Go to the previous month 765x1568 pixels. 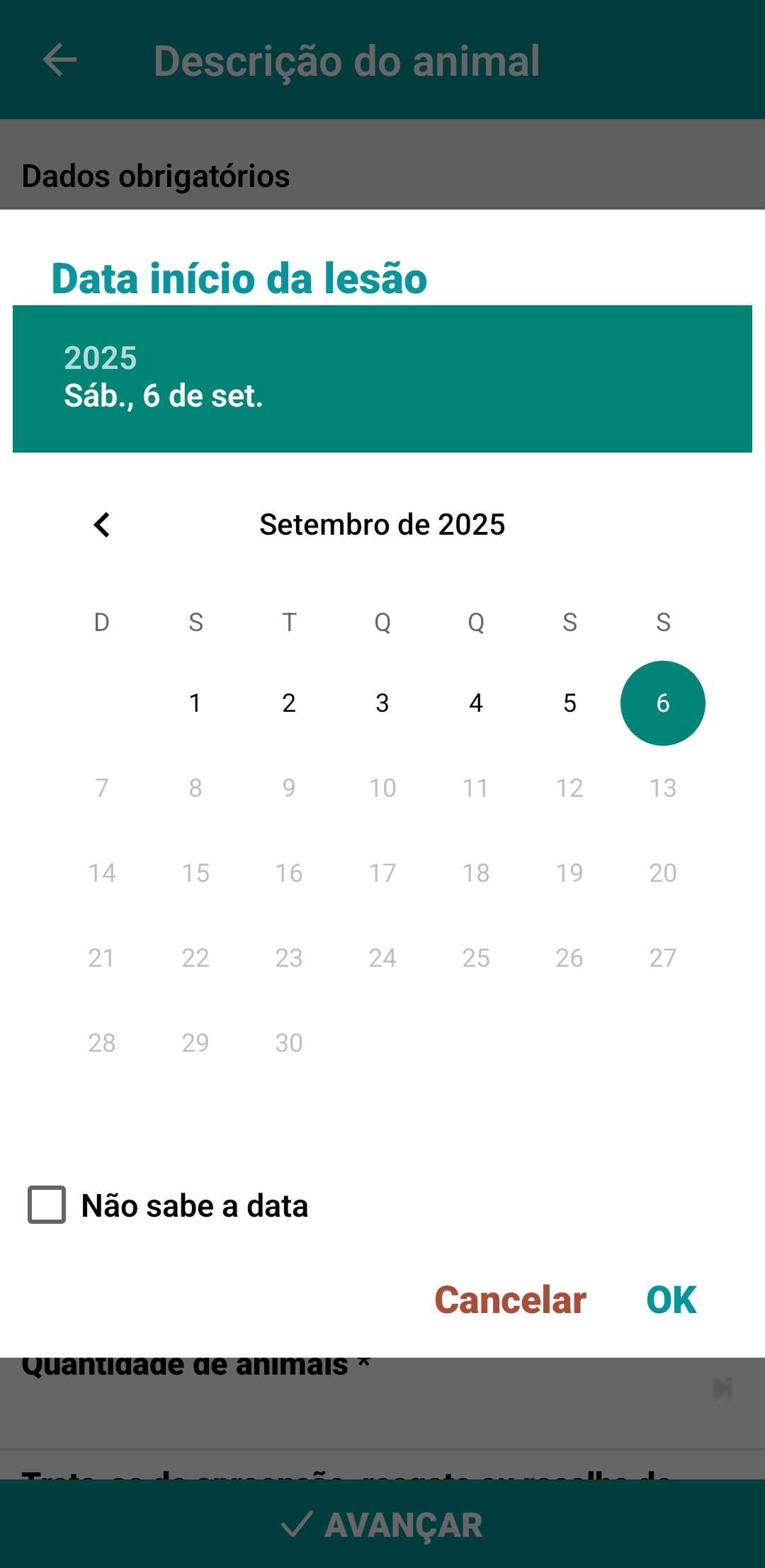[x=102, y=525]
